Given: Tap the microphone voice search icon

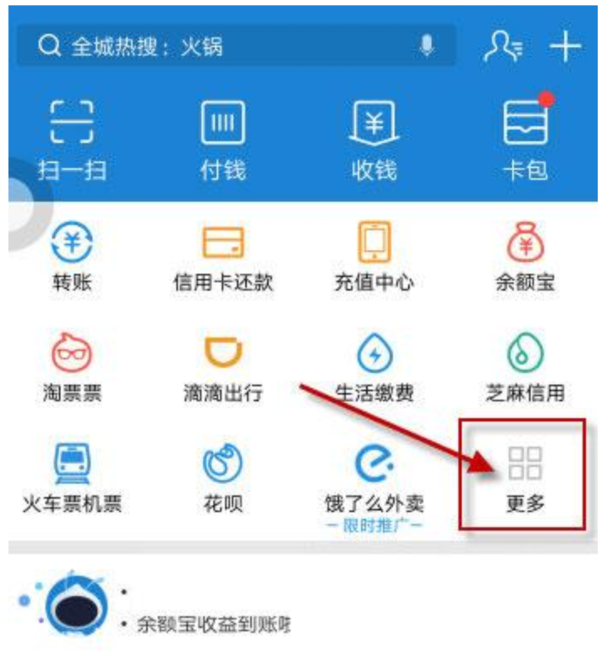Looking at the screenshot, I should click(429, 46).
